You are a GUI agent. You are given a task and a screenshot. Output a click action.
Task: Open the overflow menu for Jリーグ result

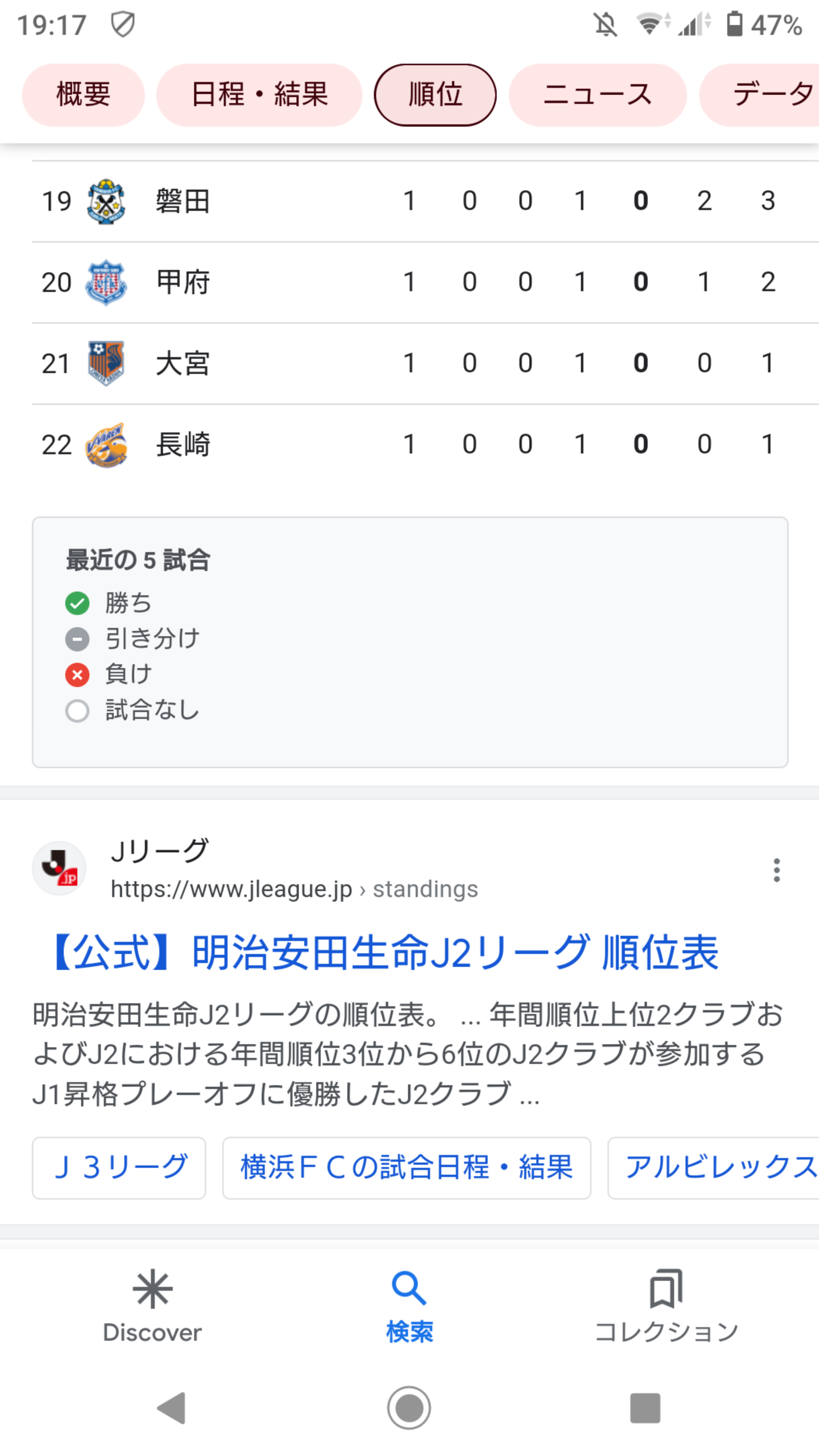(777, 870)
